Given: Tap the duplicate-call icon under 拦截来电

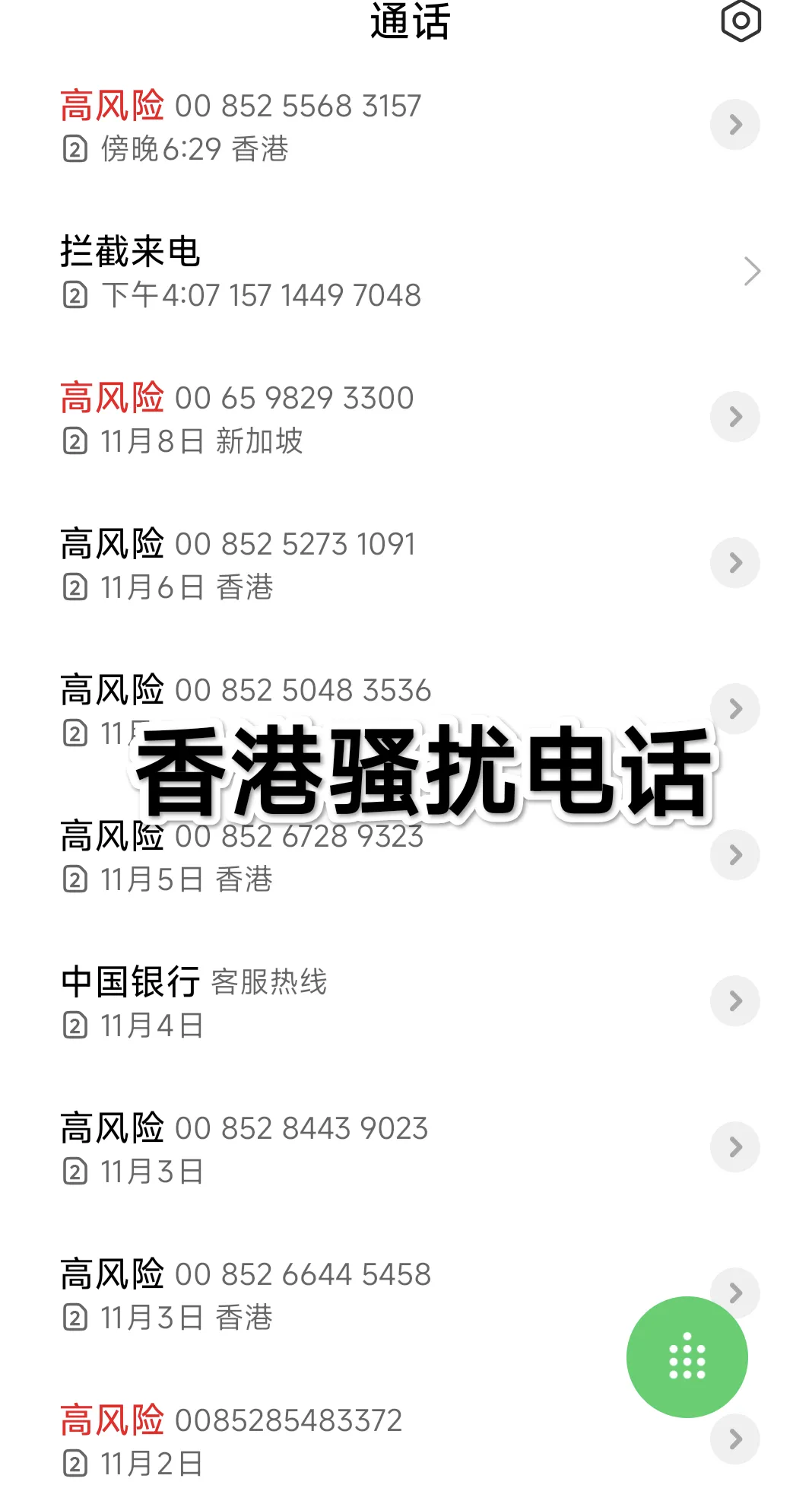Looking at the screenshot, I should point(75,295).
